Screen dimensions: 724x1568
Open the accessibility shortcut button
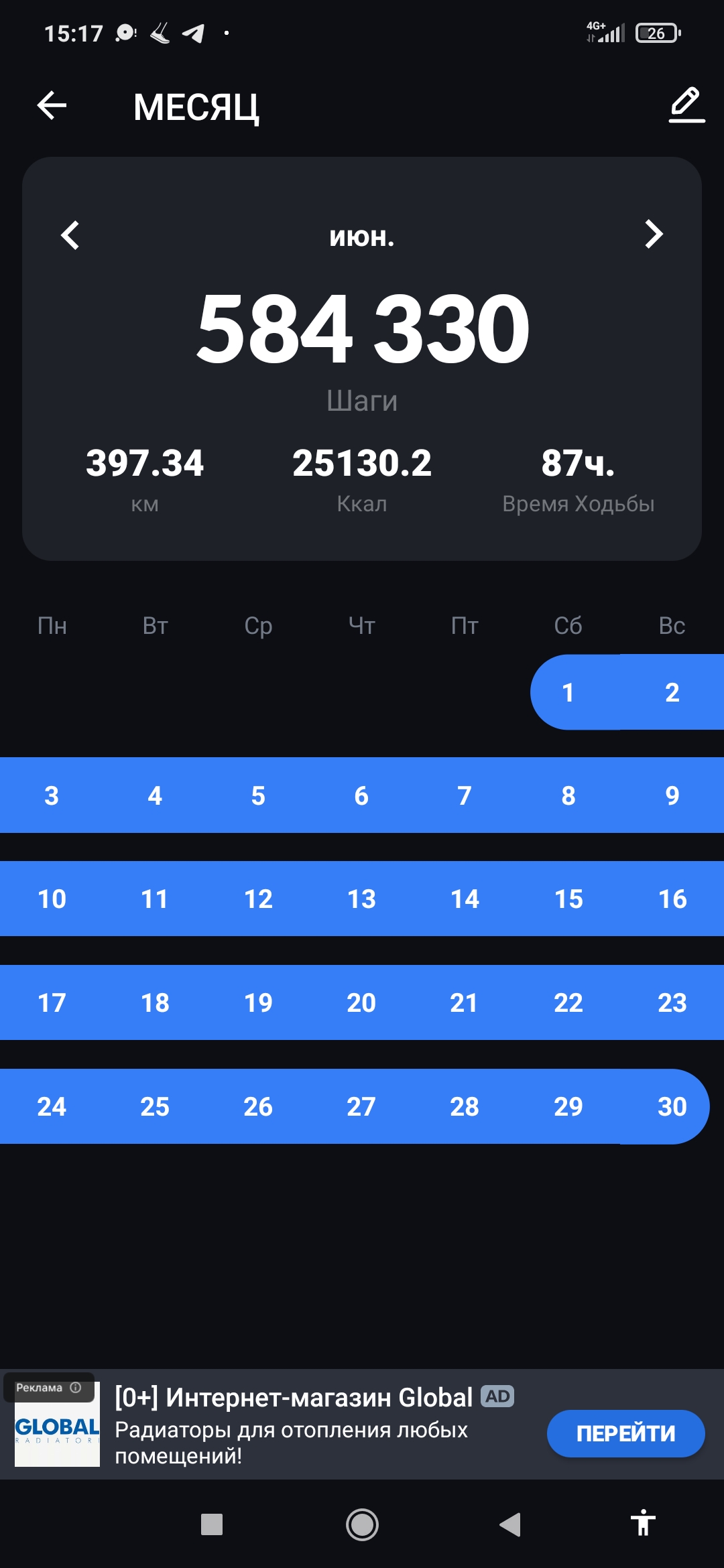click(x=643, y=1522)
